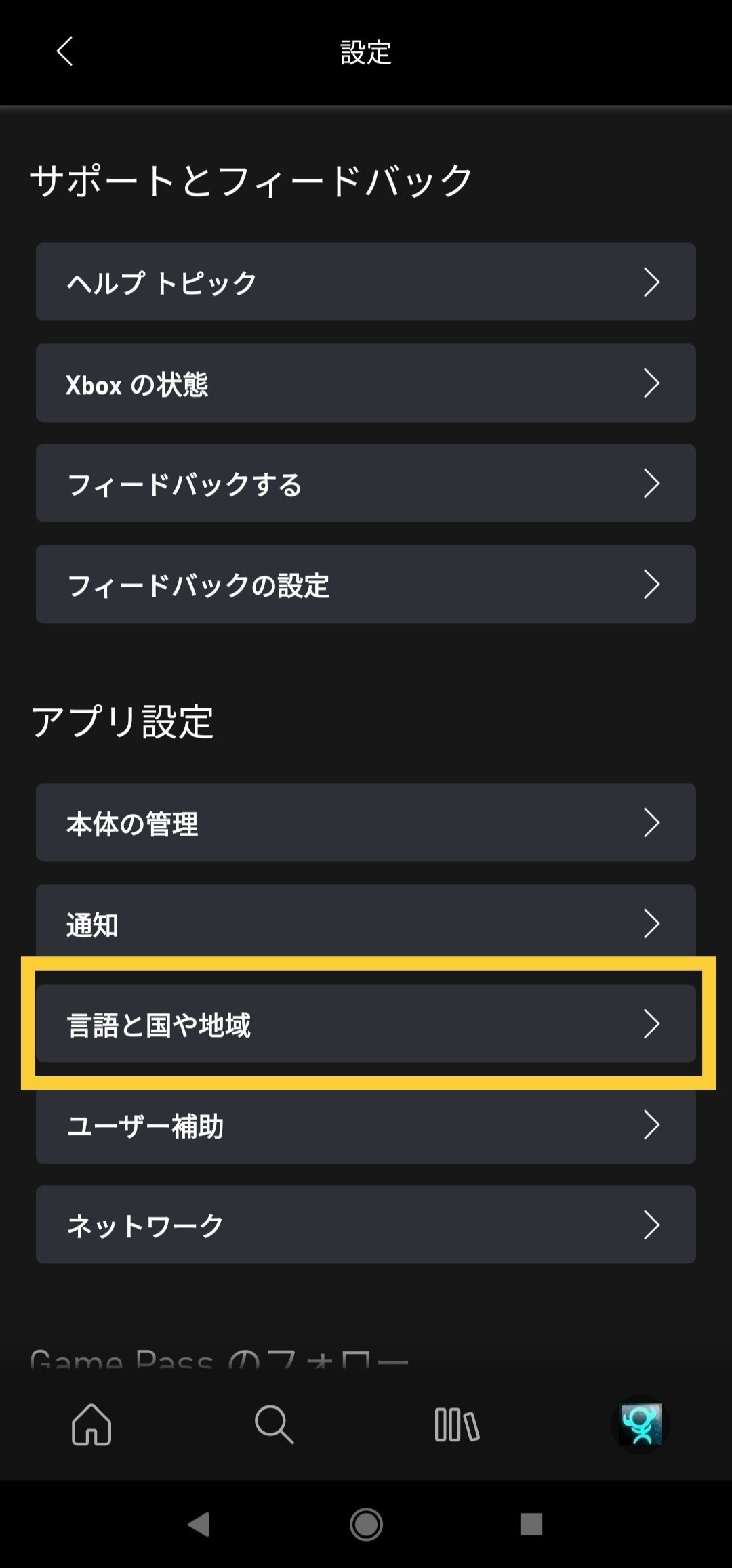Switch to the home tab
The width and height of the screenshot is (732, 1568).
[x=91, y=1424]
